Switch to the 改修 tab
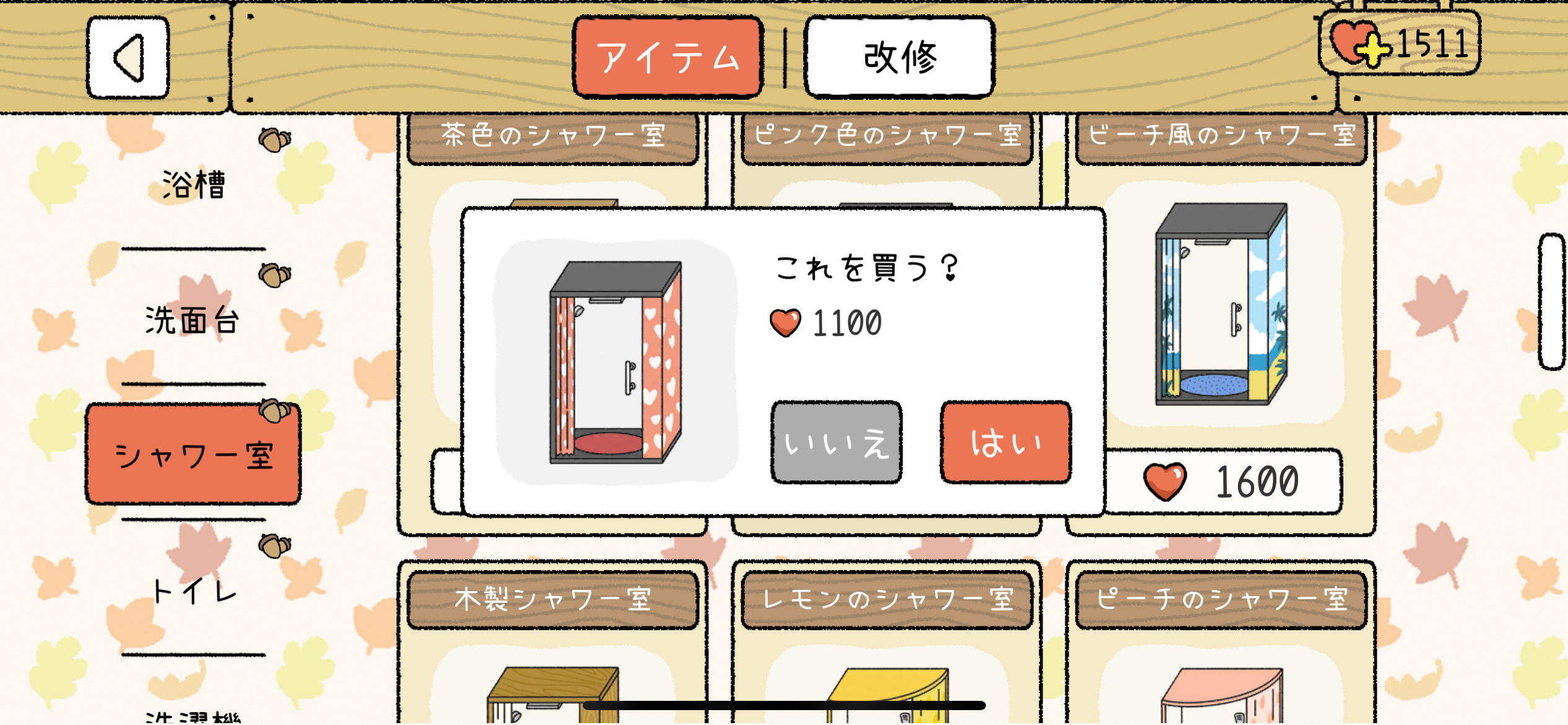The width and height of the screenshot is (1568, 725). [899, 58]
